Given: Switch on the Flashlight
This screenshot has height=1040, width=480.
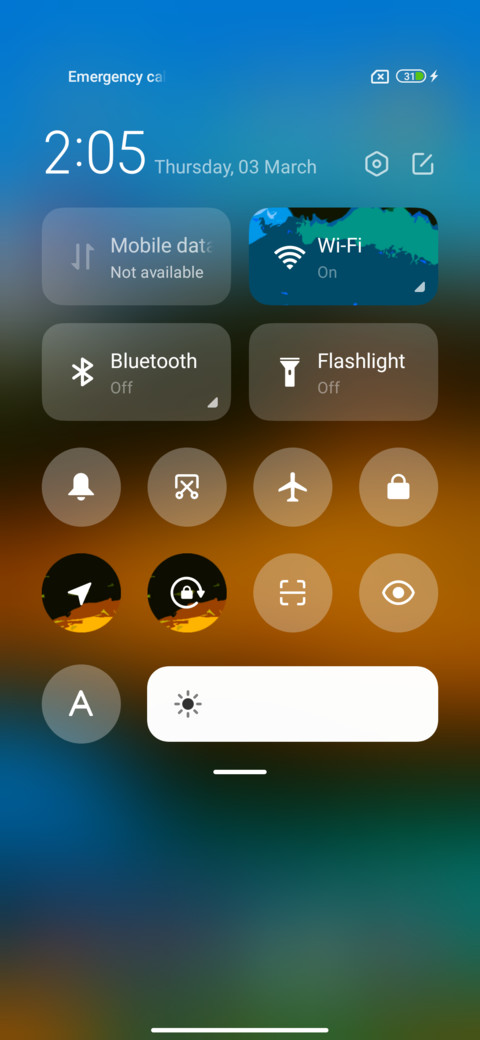Looking at the screenshot, I should pos(343,372).
